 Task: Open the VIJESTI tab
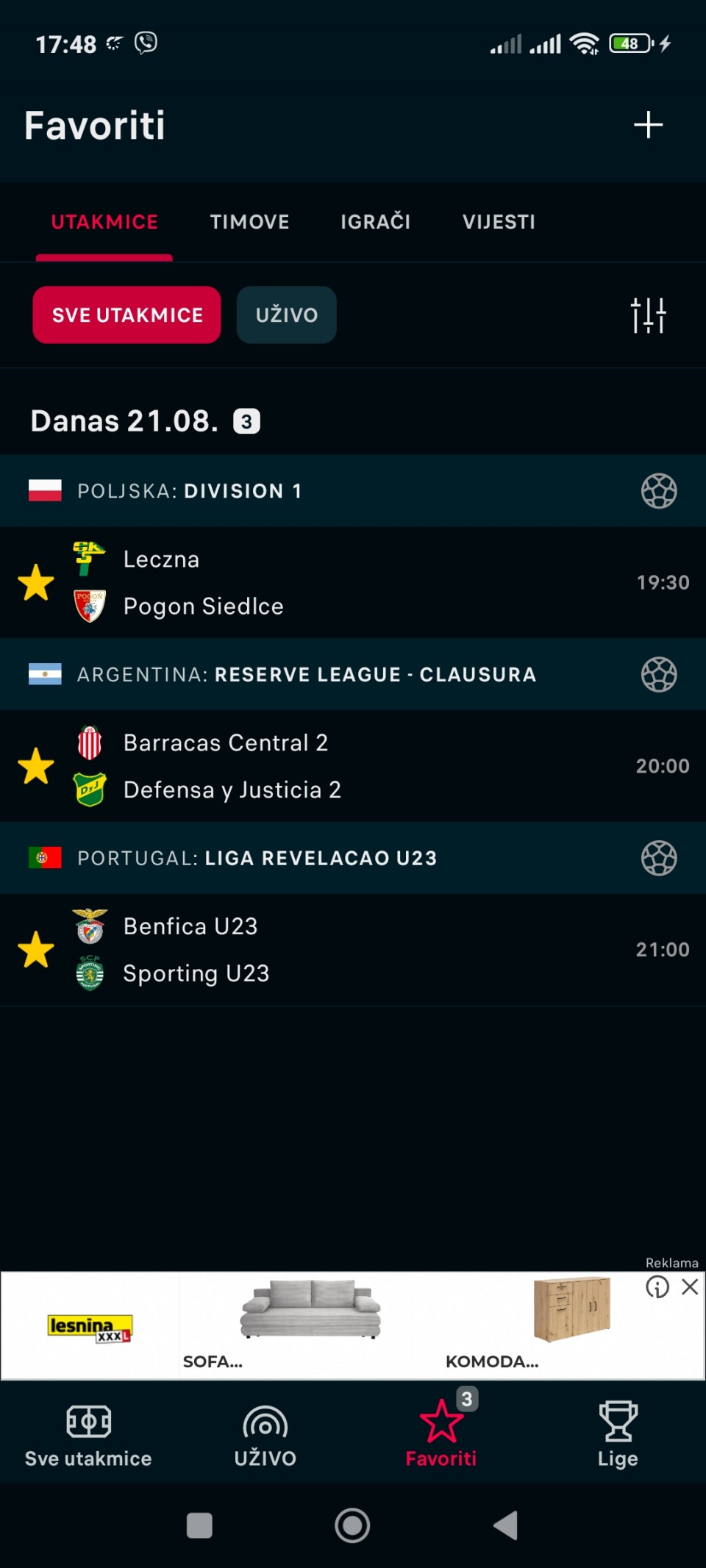(499, 222)
